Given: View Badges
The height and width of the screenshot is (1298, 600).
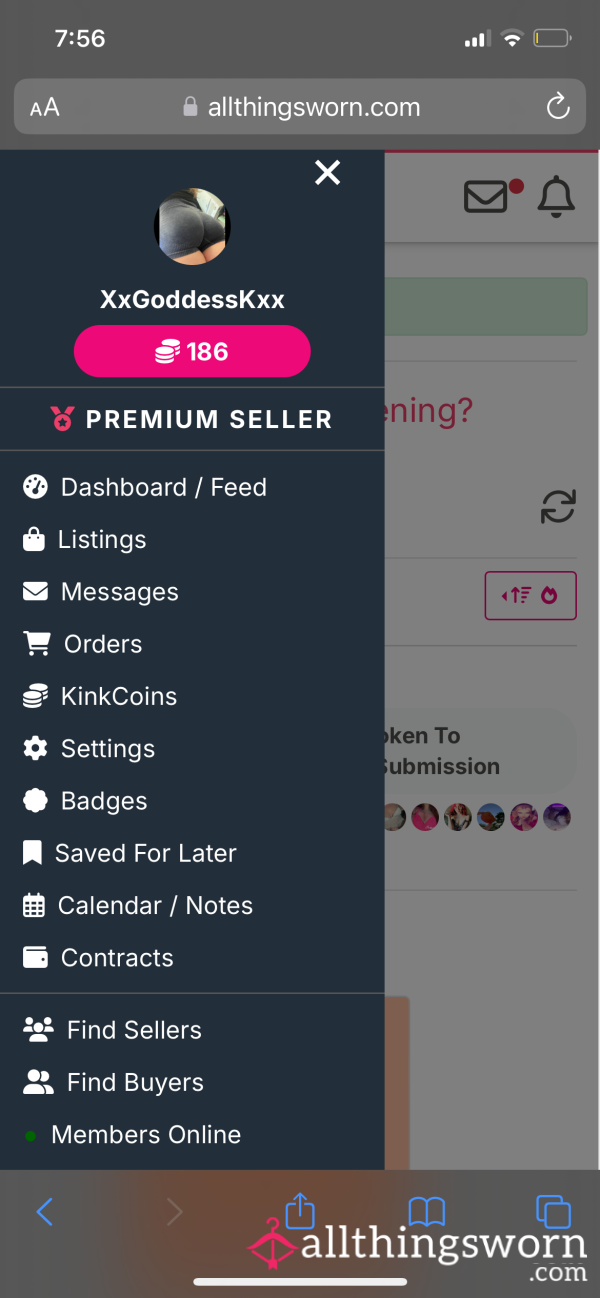Looking at the screenshot, I should point(85,801).
